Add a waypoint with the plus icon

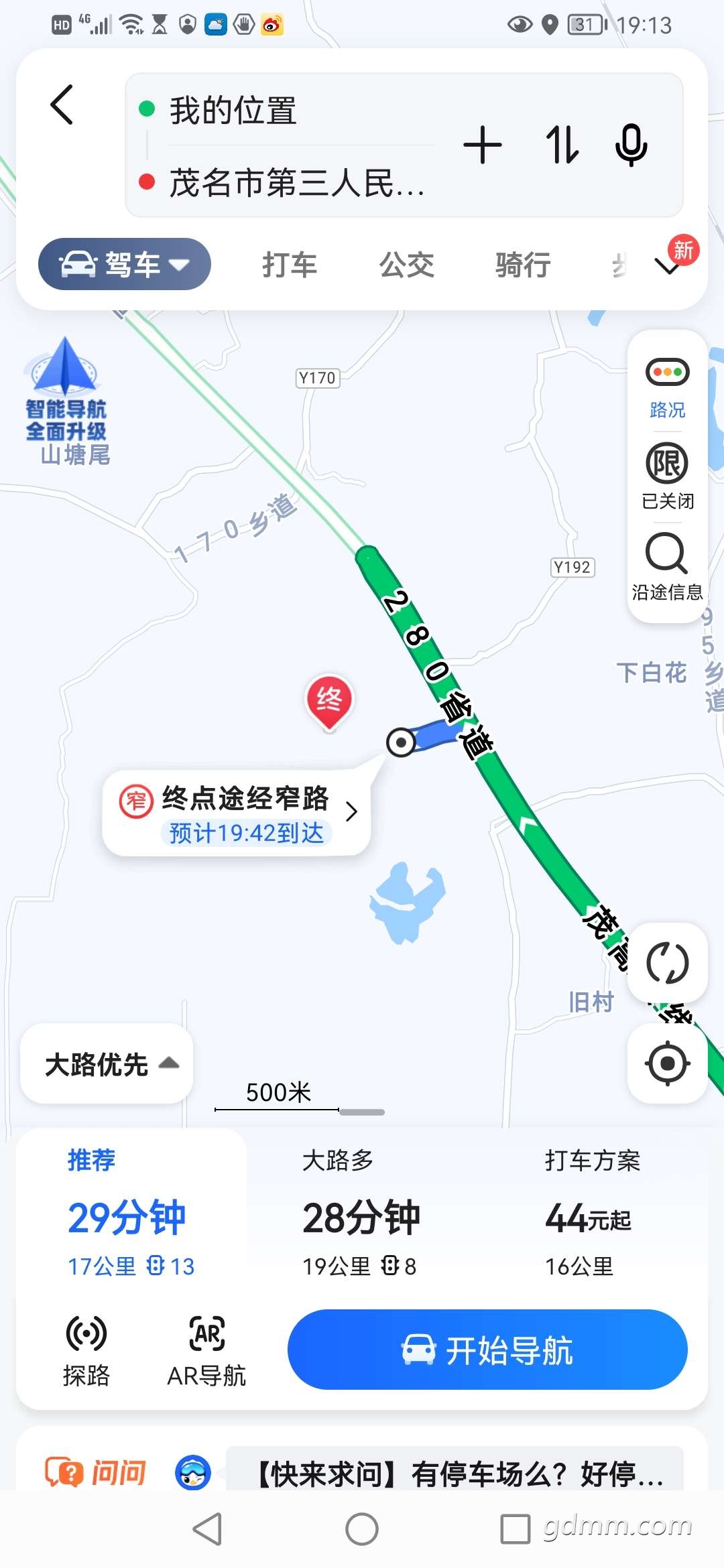(482, 145)
